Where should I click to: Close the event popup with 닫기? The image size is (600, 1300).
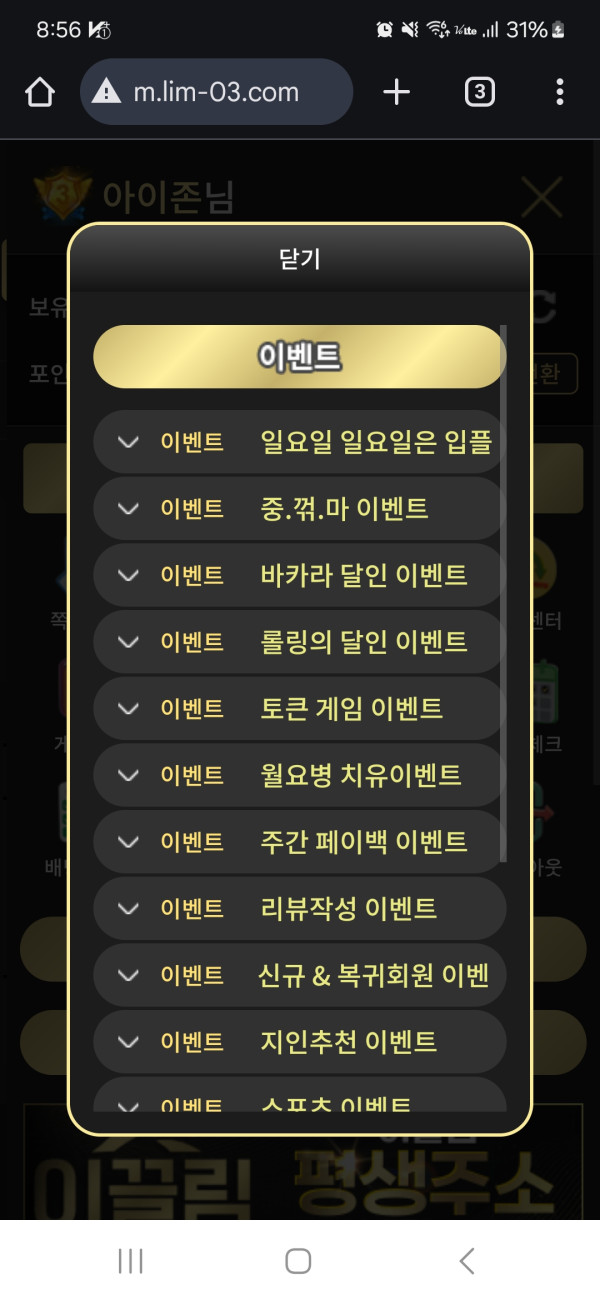tap(299, 259)
